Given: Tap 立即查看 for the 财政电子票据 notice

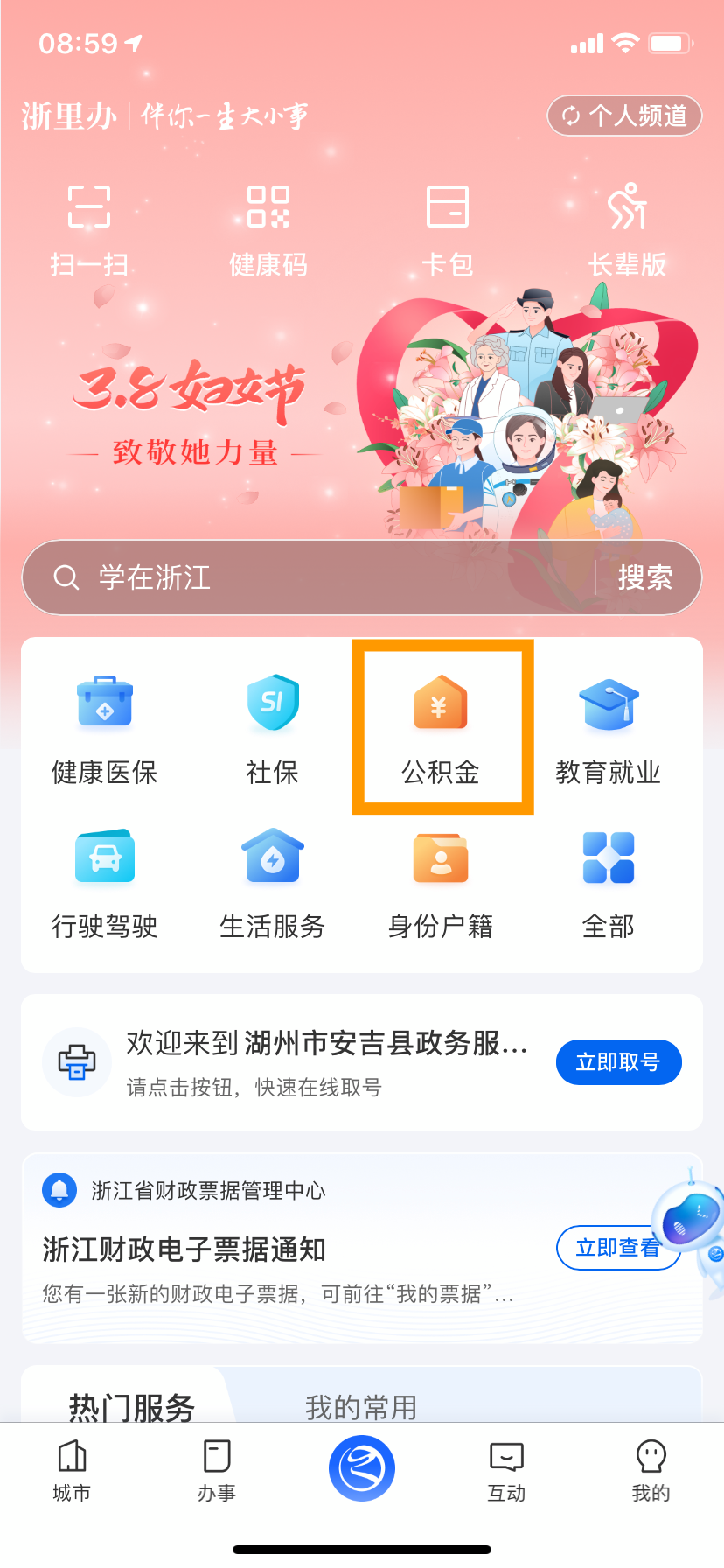Looking at the screenshot, I should pos(616,1248).
